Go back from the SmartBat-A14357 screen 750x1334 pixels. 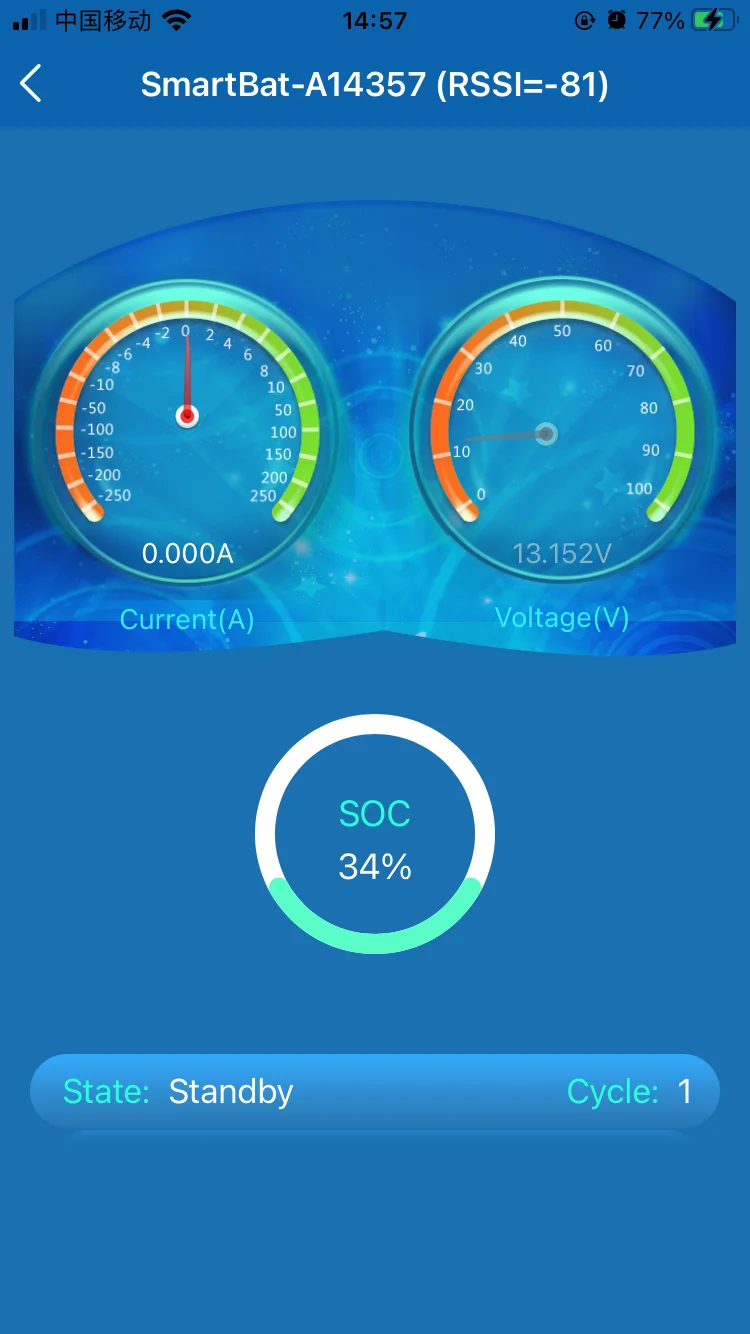pyautogui.click(x=32, y=84)
